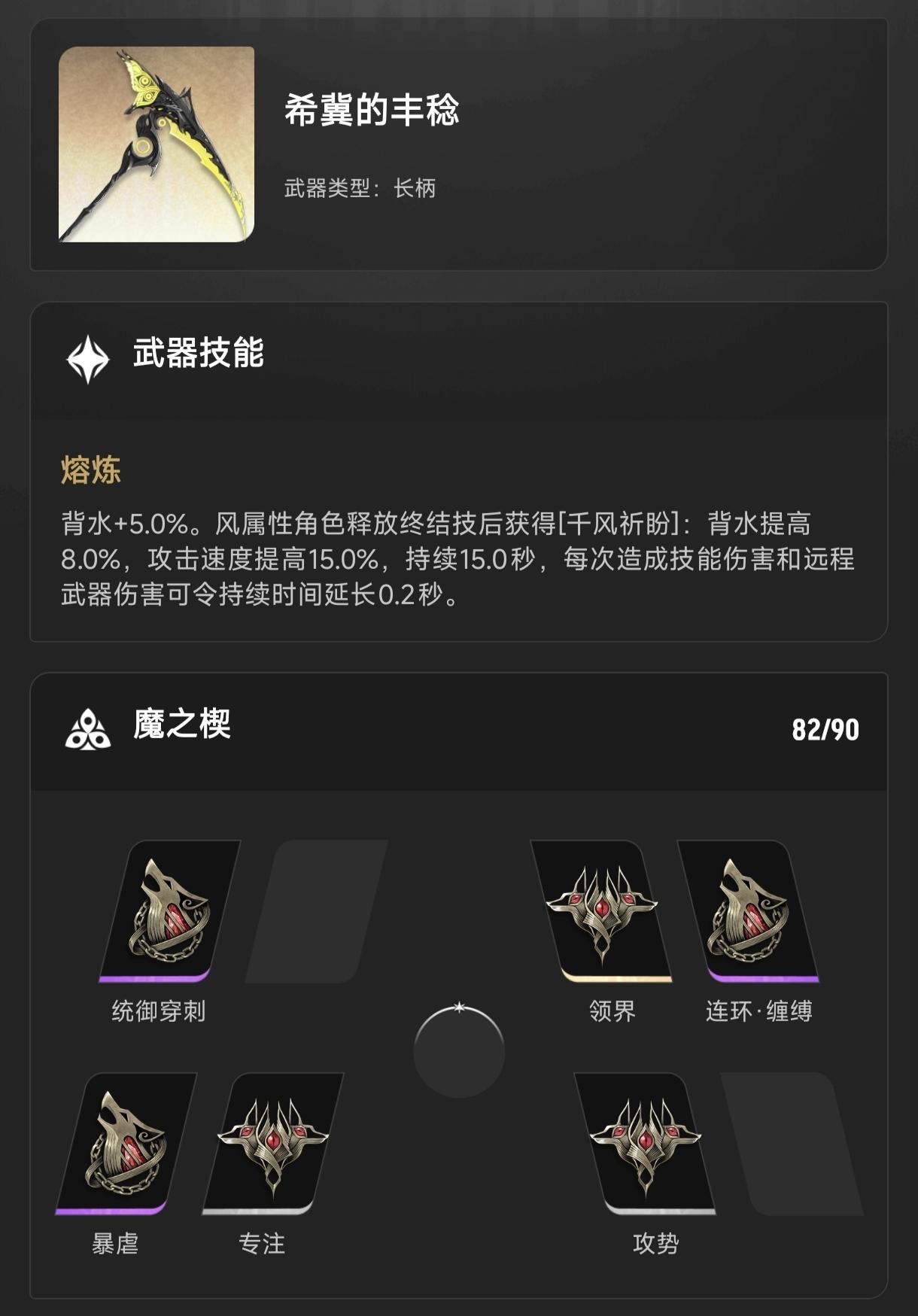Select the 连环·缠缚 wedge
The image size is (918, 1316).
(748, 911)
